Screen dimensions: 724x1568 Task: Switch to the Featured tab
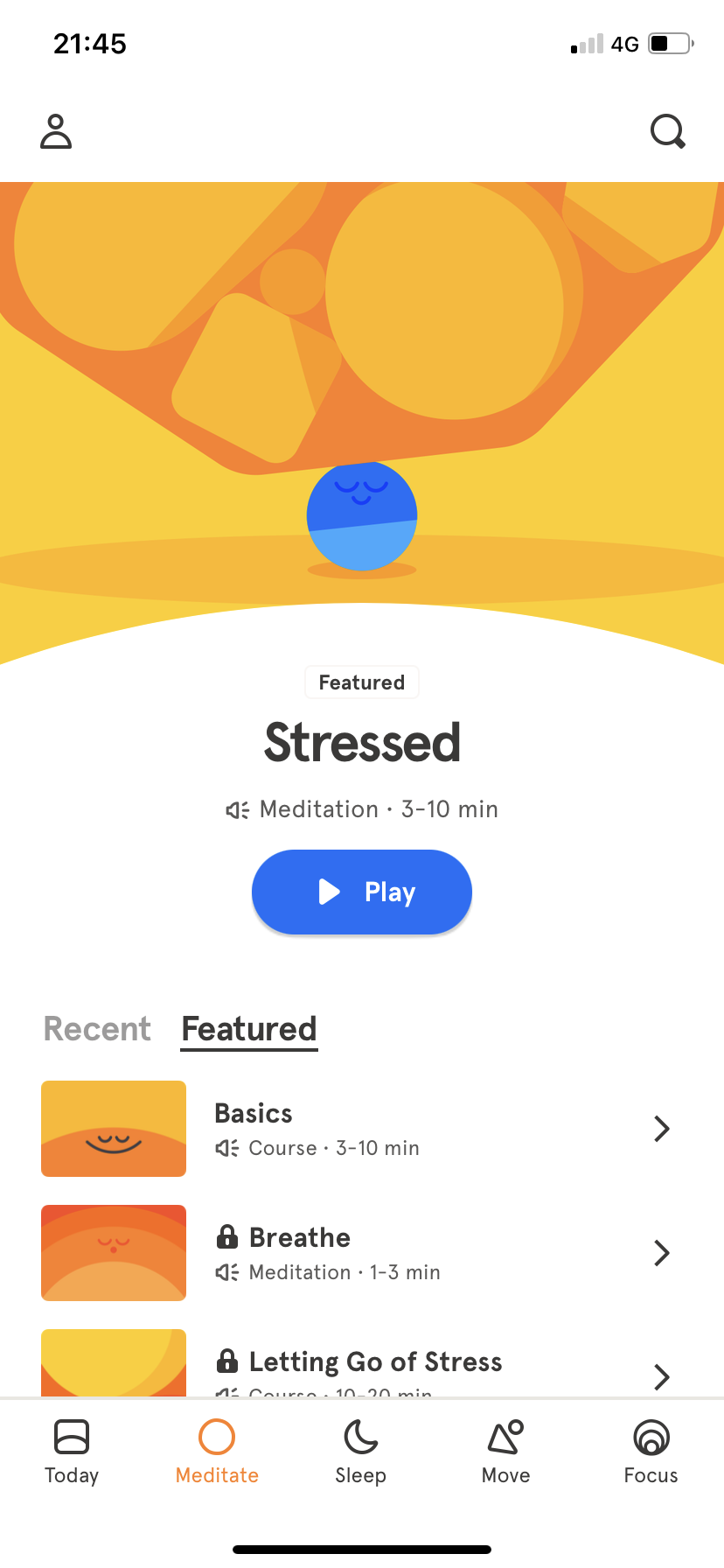coord(248,1029)
